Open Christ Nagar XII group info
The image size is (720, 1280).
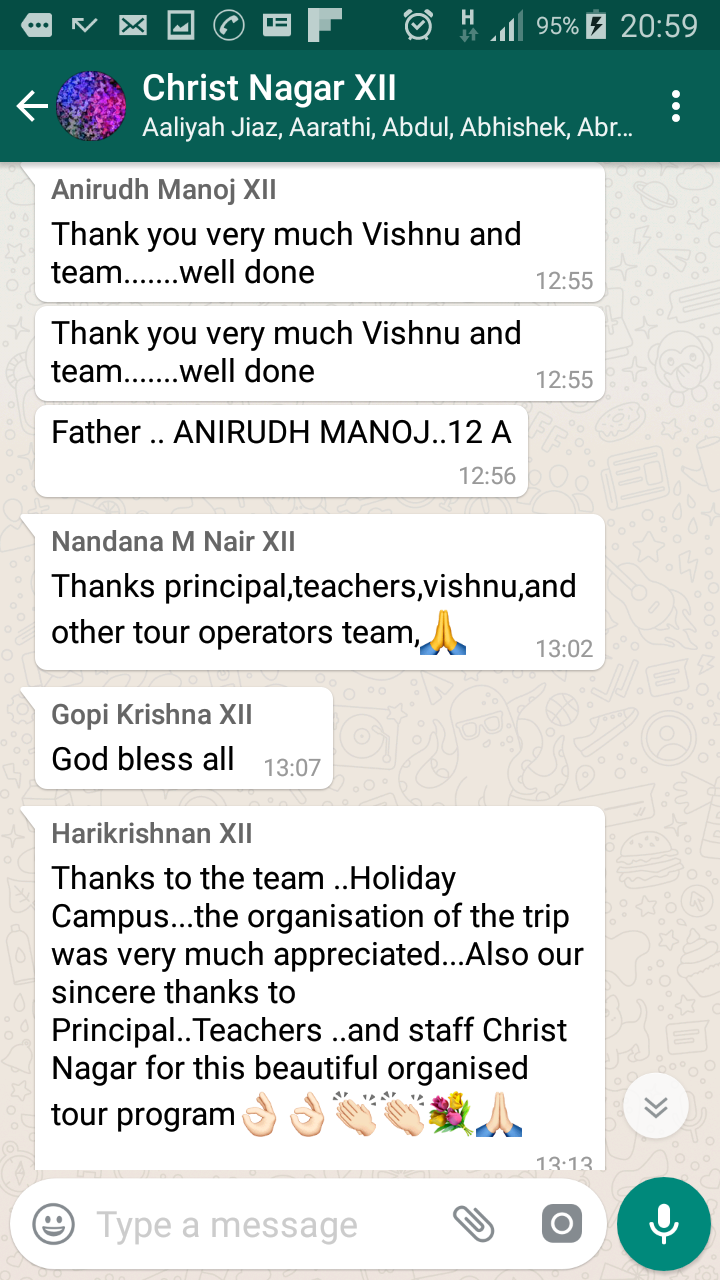pos(387,105)
